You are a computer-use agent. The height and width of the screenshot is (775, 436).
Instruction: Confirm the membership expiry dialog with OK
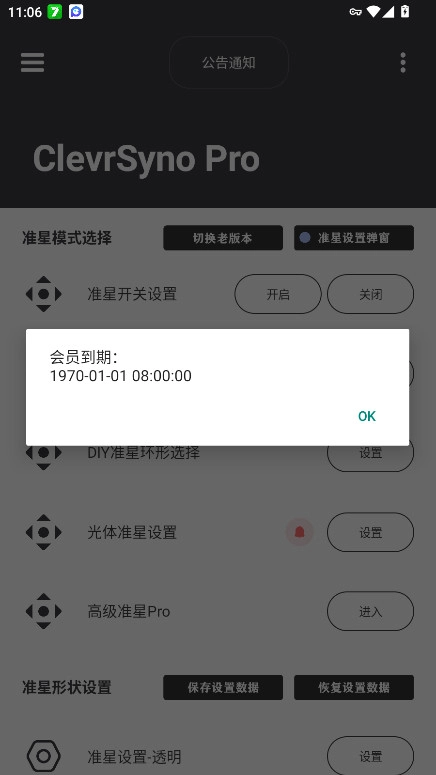click(x=367, y=416)
